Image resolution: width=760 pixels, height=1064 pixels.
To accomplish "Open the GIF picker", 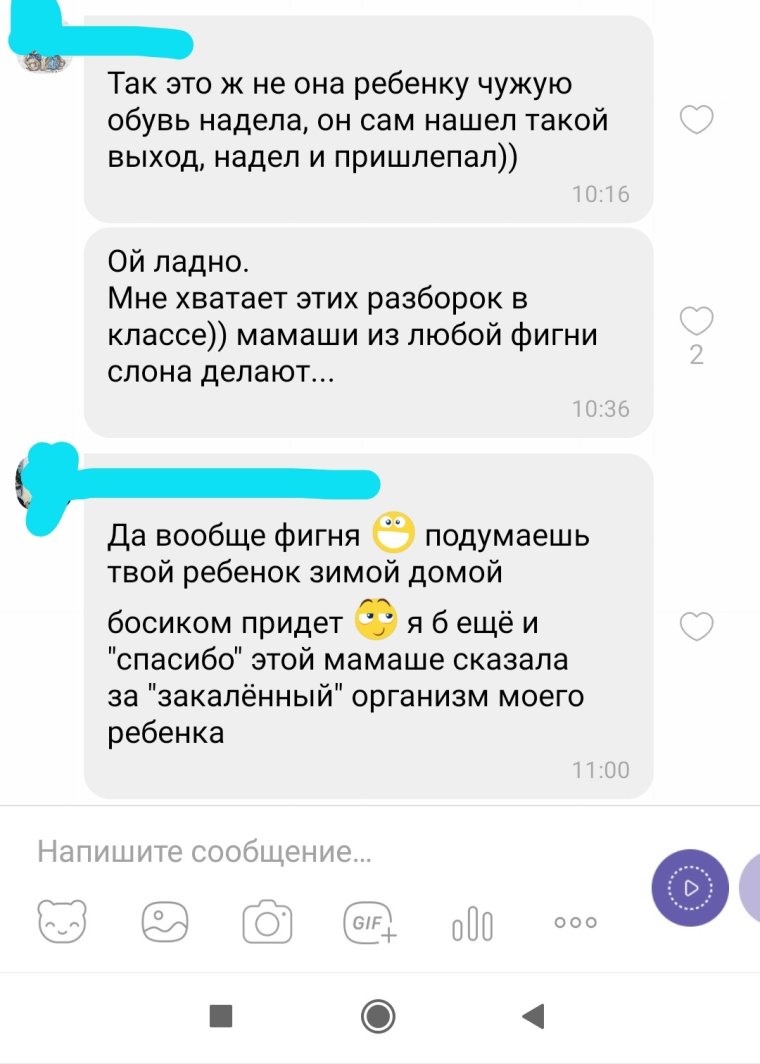I will 370,921.
